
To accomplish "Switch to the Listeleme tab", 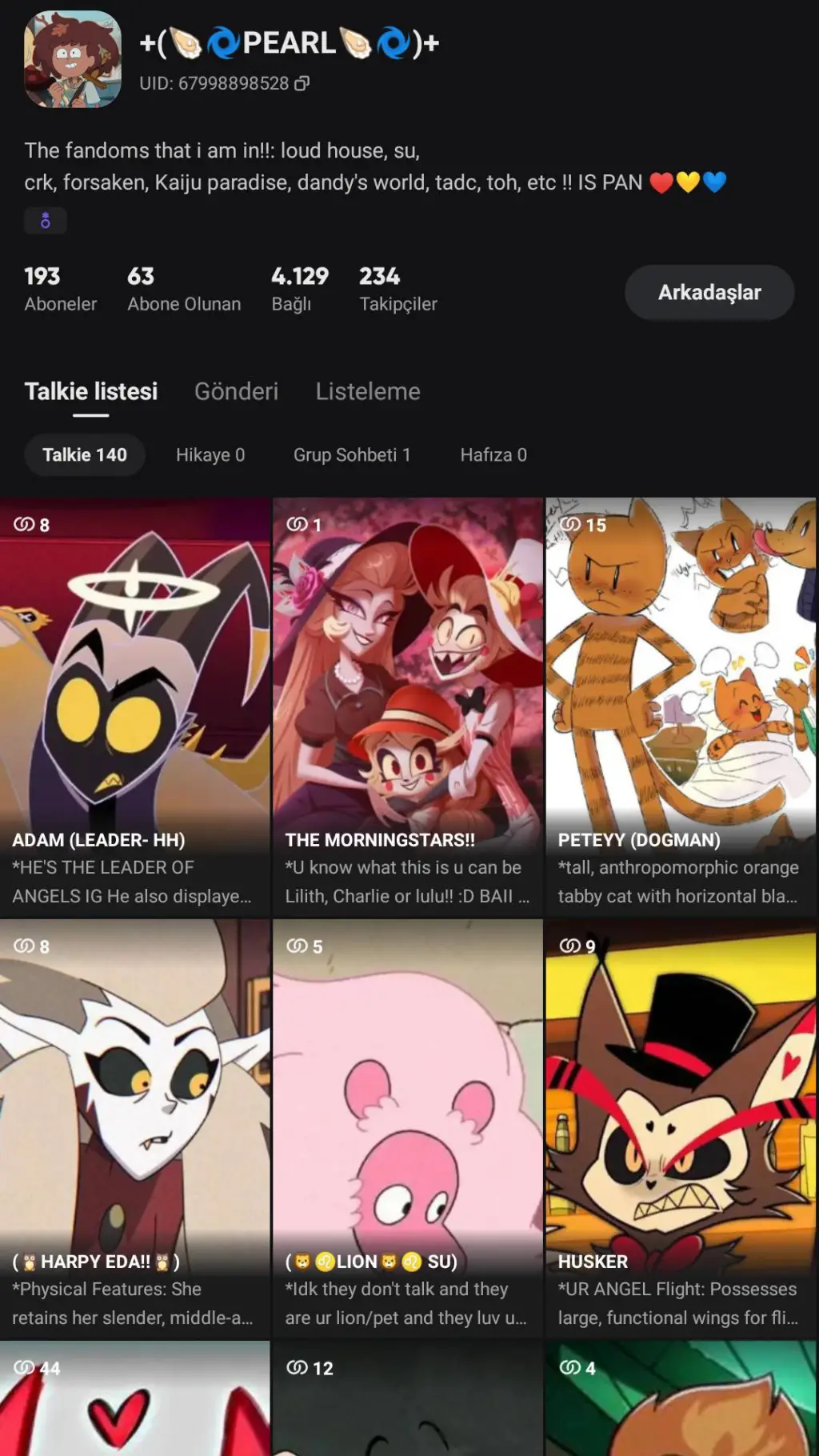I will pos(367,391).
